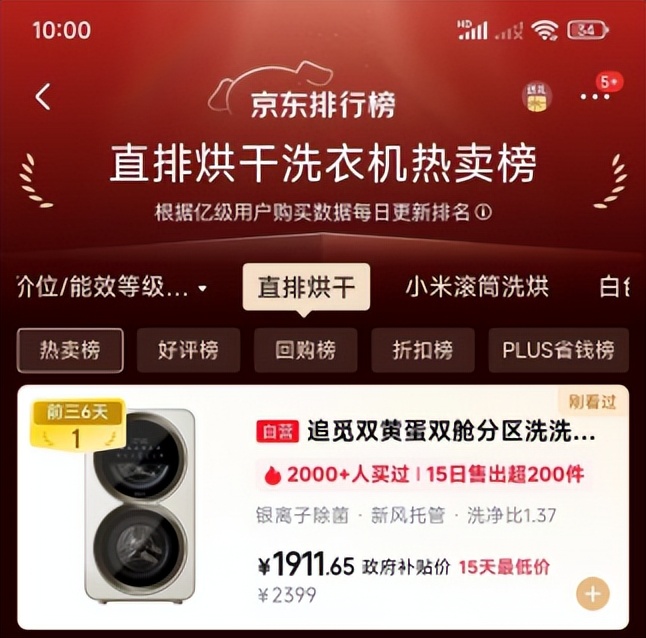Open the PLUS省钱榜 ranking
646x638 pixels.
click(x=559, y=351)
